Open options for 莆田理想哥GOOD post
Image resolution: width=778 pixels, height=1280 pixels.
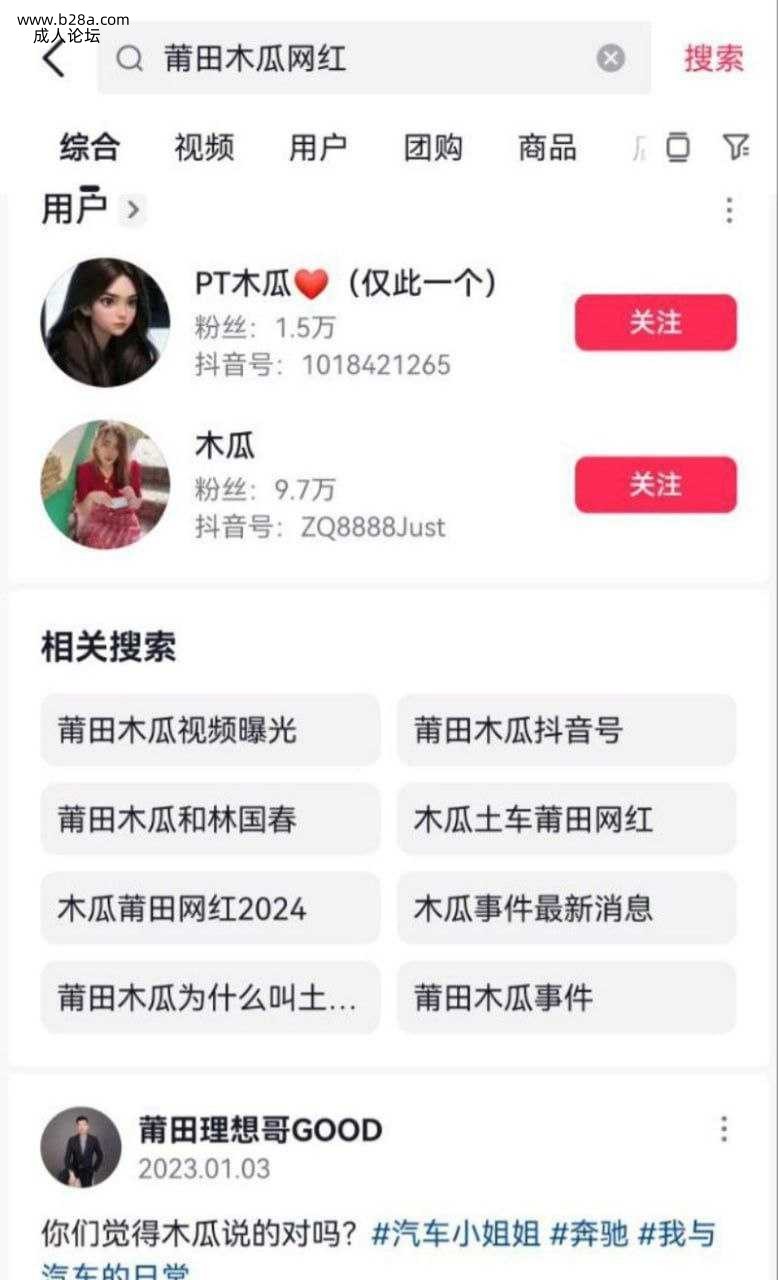click(724, 1130)
